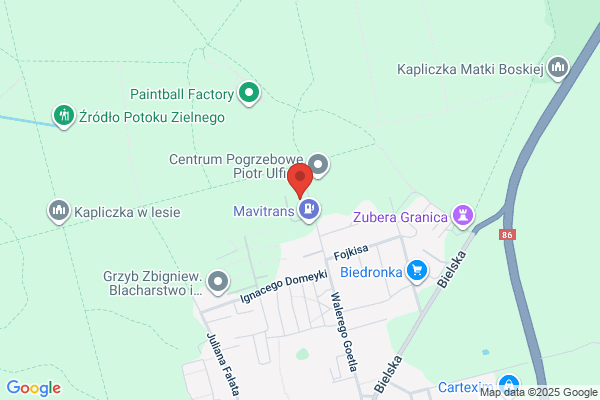Viewport: 600px width, 400px height.
Task: Tap the Cartexim place marker
Action: coord(509,386)
